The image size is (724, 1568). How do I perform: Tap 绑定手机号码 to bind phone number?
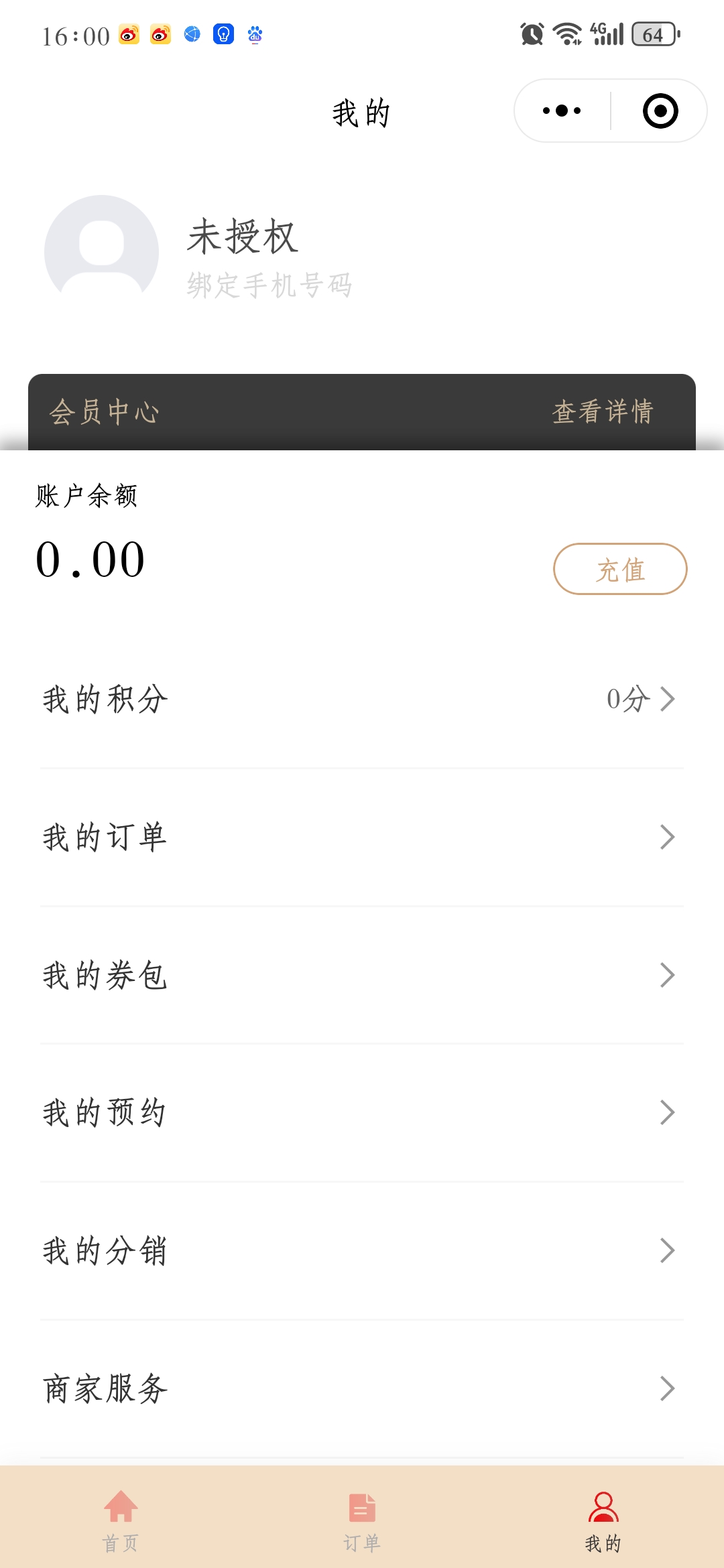point(269,285)
